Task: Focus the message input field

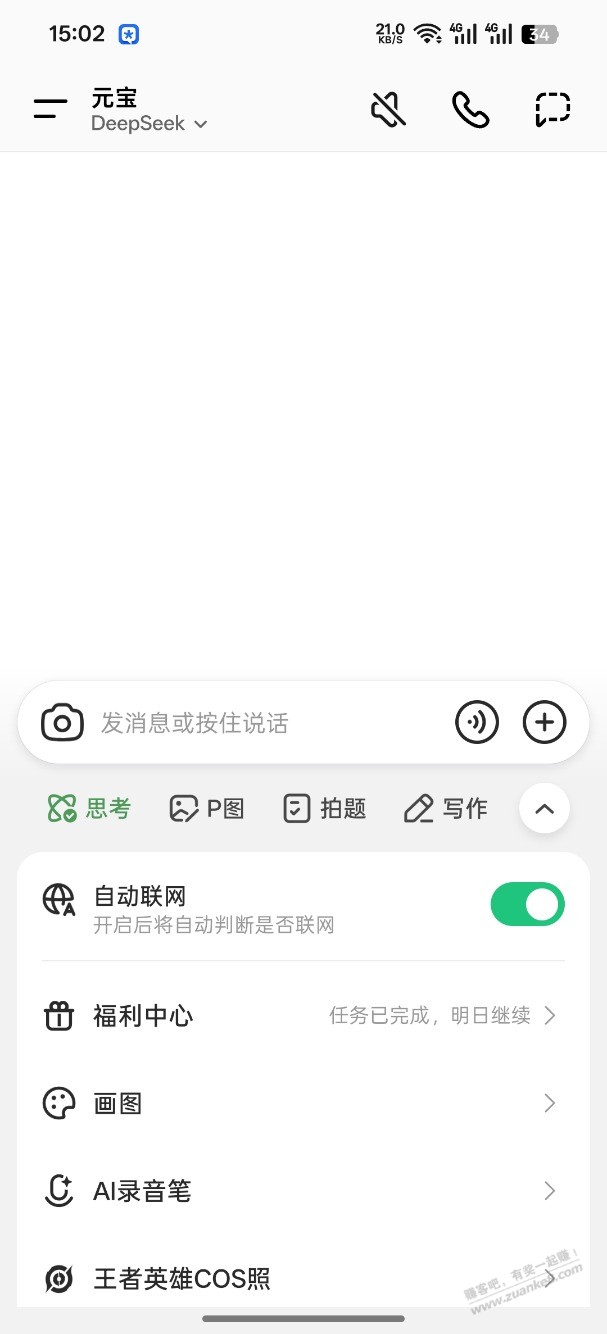Action: tap(270, 722)
